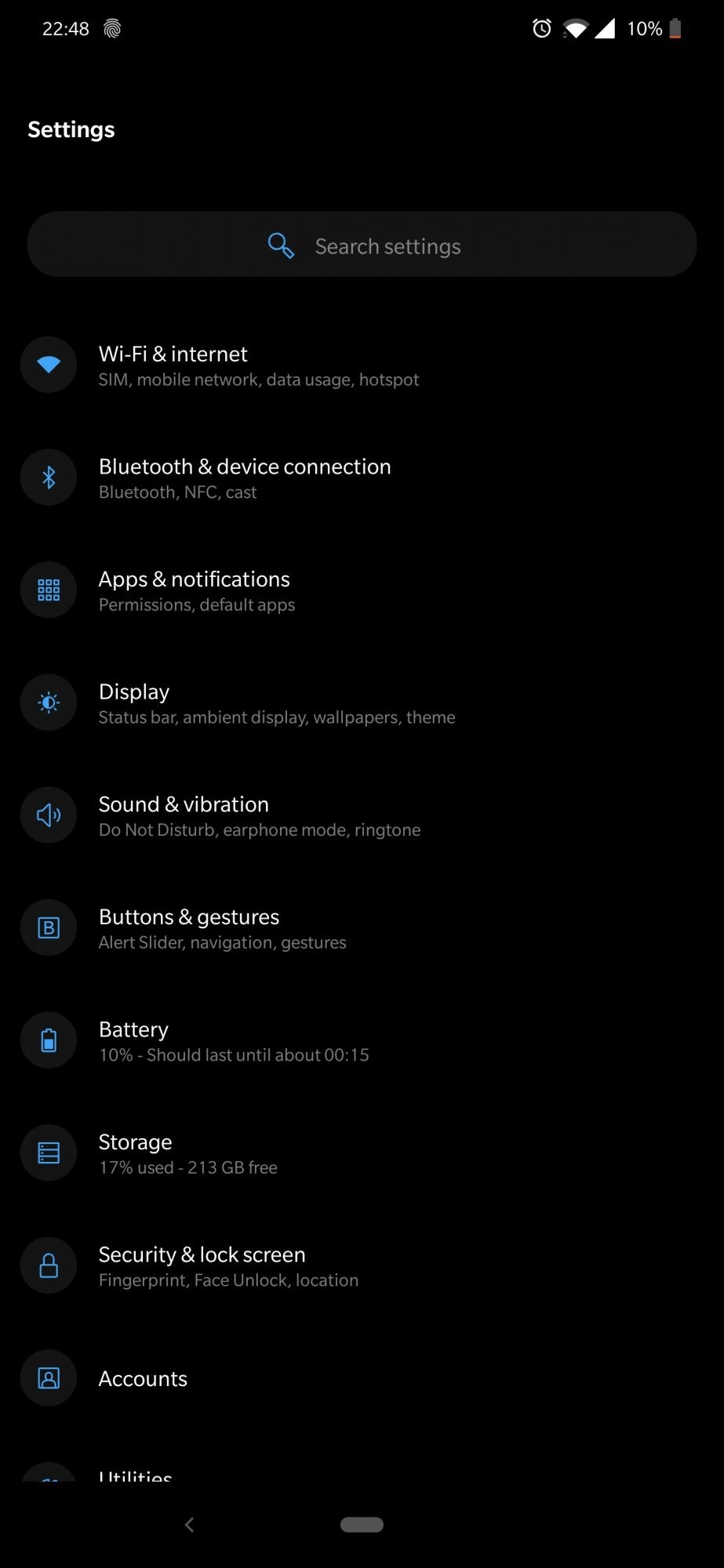Tap the system back arrow
Screen dimensions: 724x1568
pos(189,1524)
